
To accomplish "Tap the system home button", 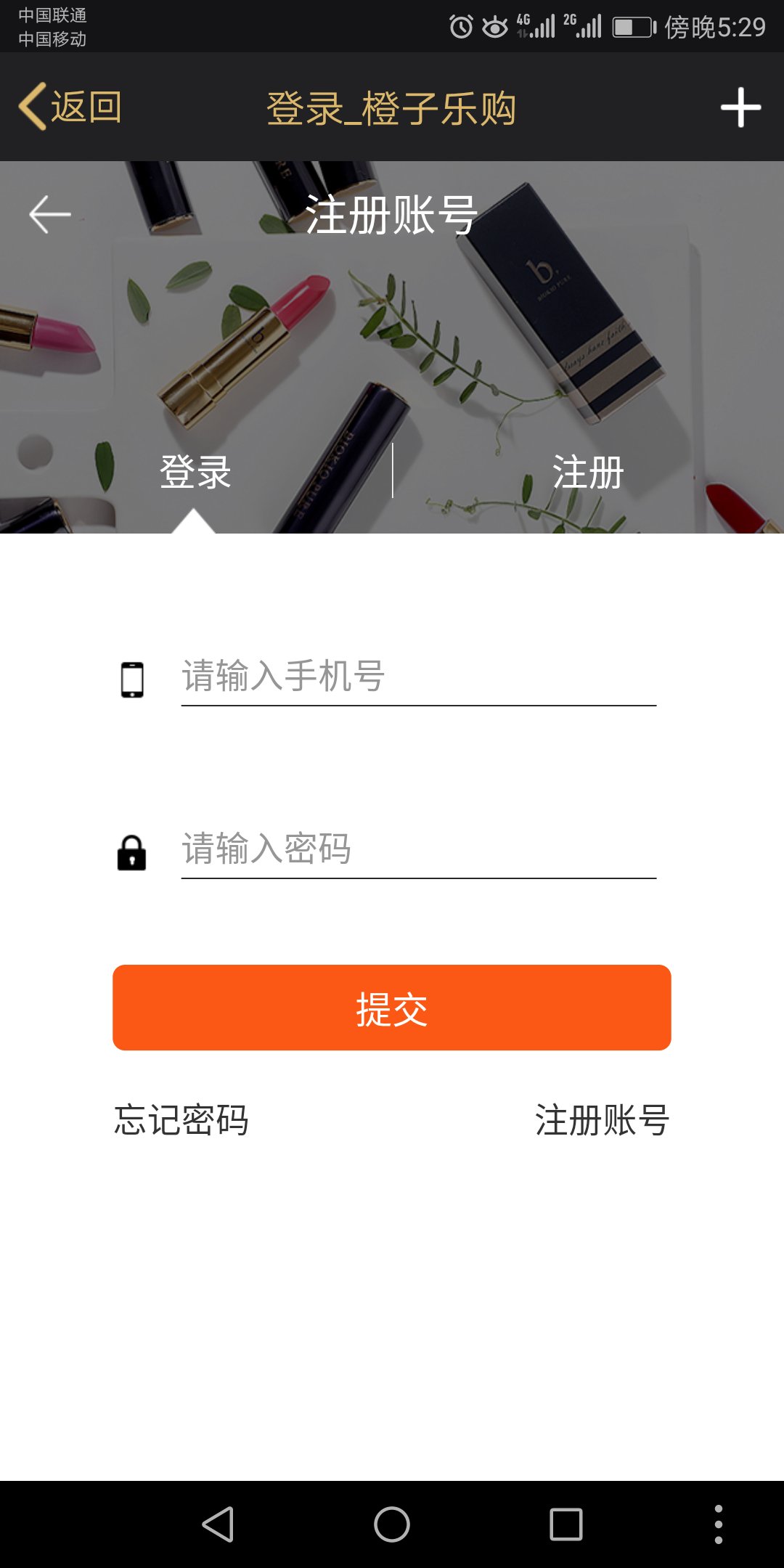I will click(392, 1524).
